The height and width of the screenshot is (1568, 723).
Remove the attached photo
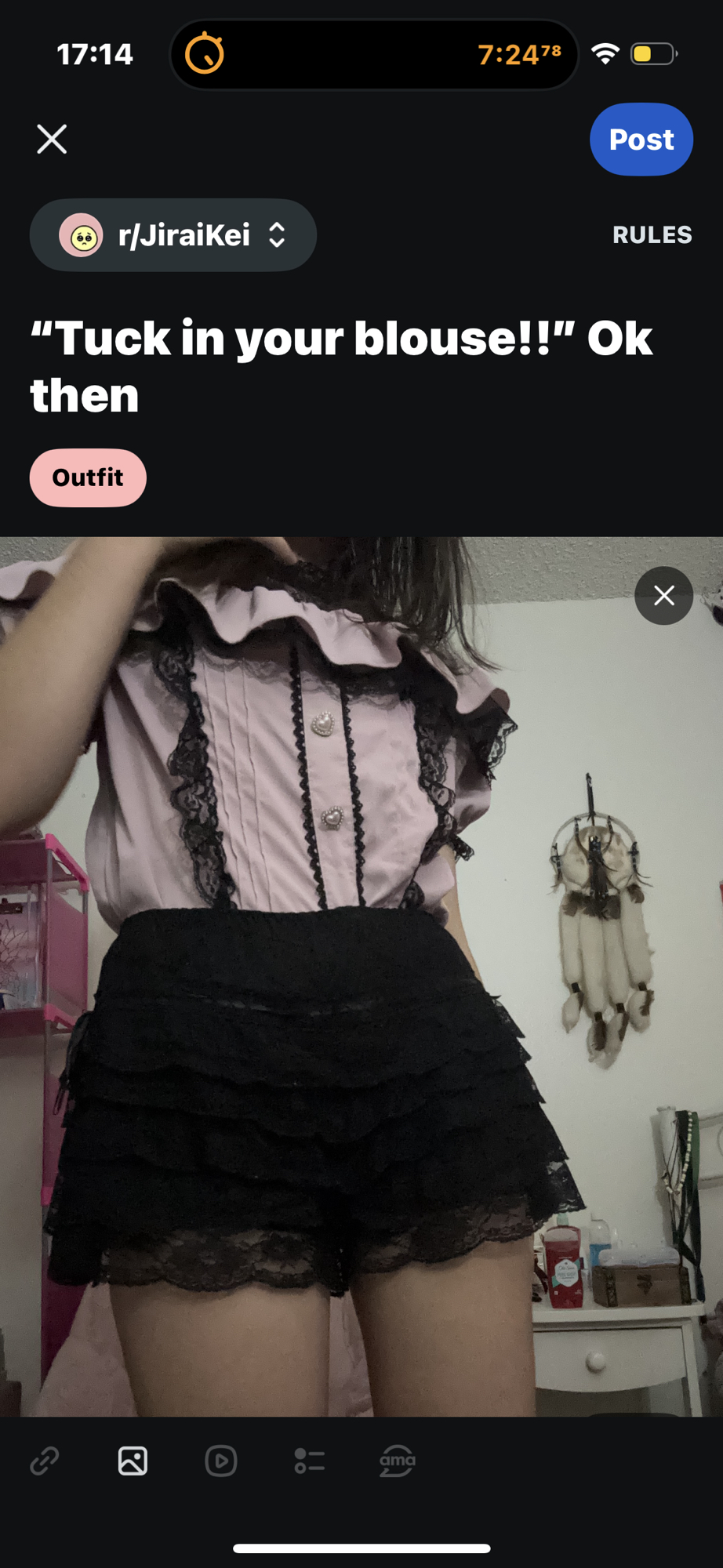click(663, 596)
